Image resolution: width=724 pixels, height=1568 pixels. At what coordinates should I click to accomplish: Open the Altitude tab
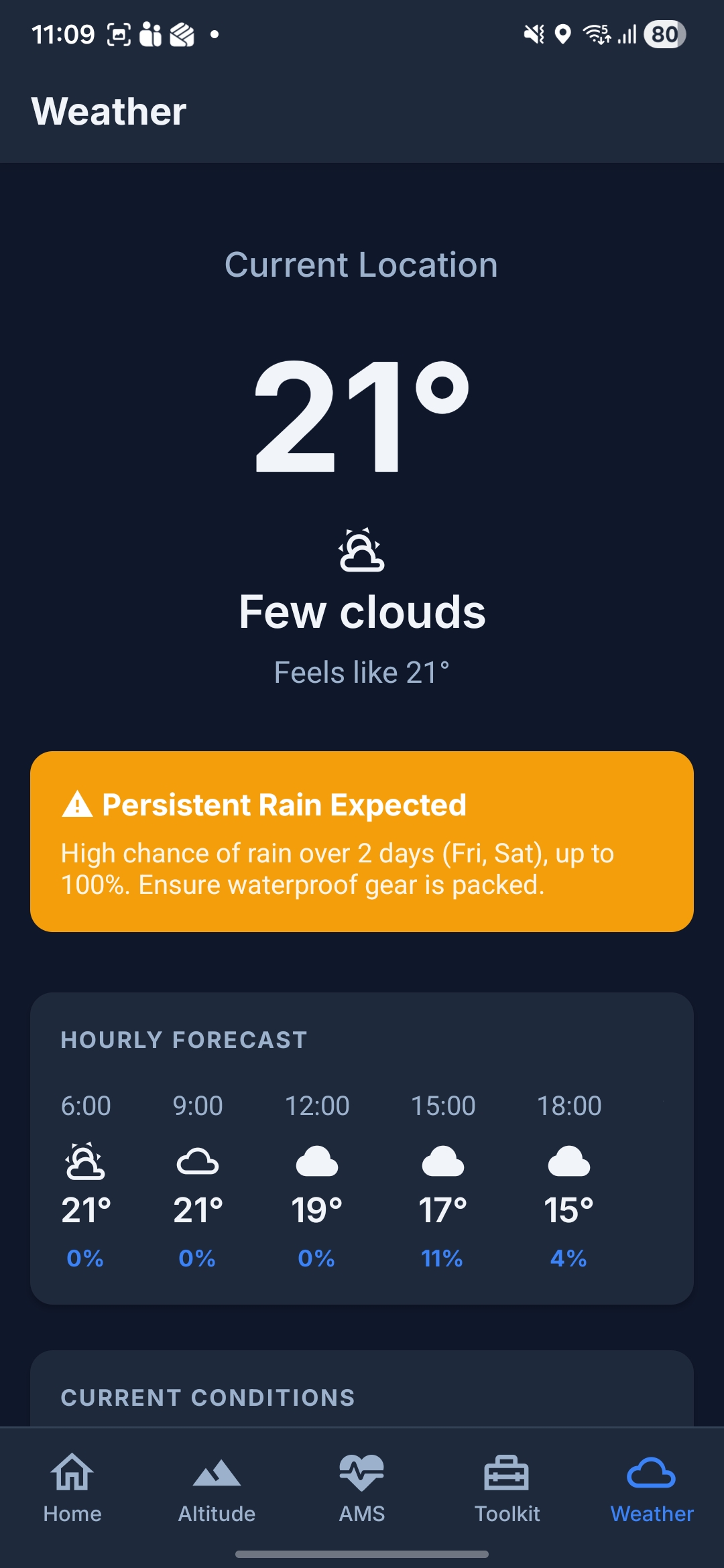pyautogui.click(x=217, y=1488)
